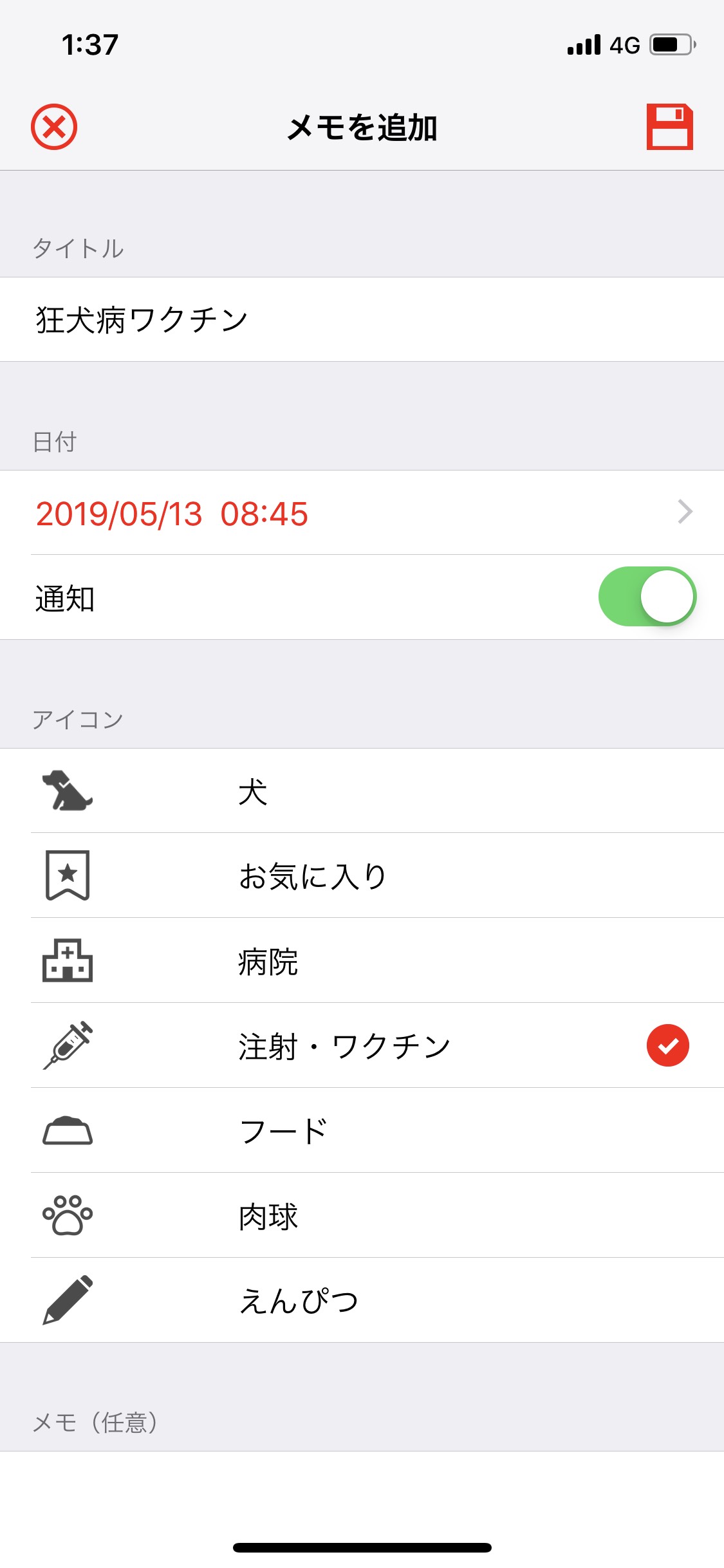Pick the 病院 icon option
724x1568 pixels.
tap(360, 961)
